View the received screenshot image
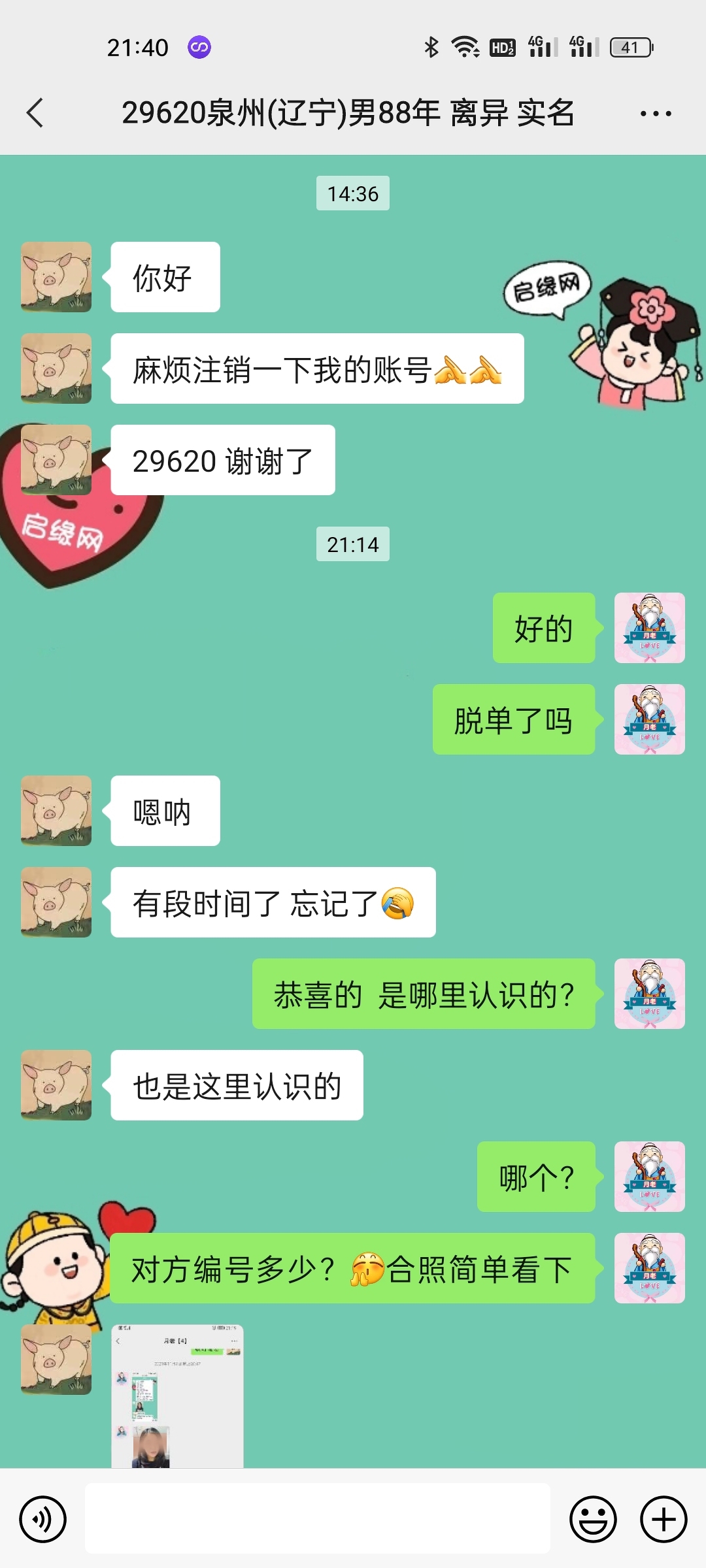The image size is (706, 1568). click(x=177, y=1396)
